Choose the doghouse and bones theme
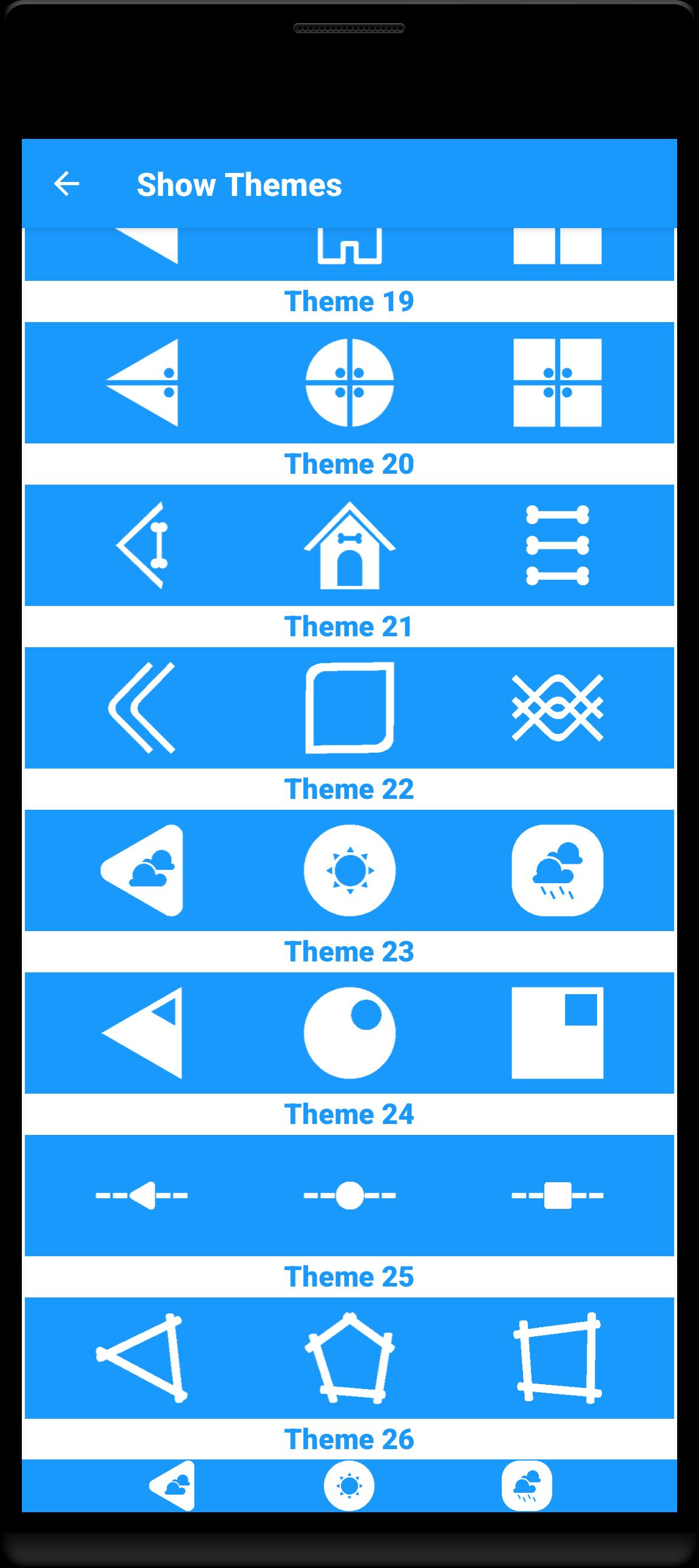 [x=349, y=545]
